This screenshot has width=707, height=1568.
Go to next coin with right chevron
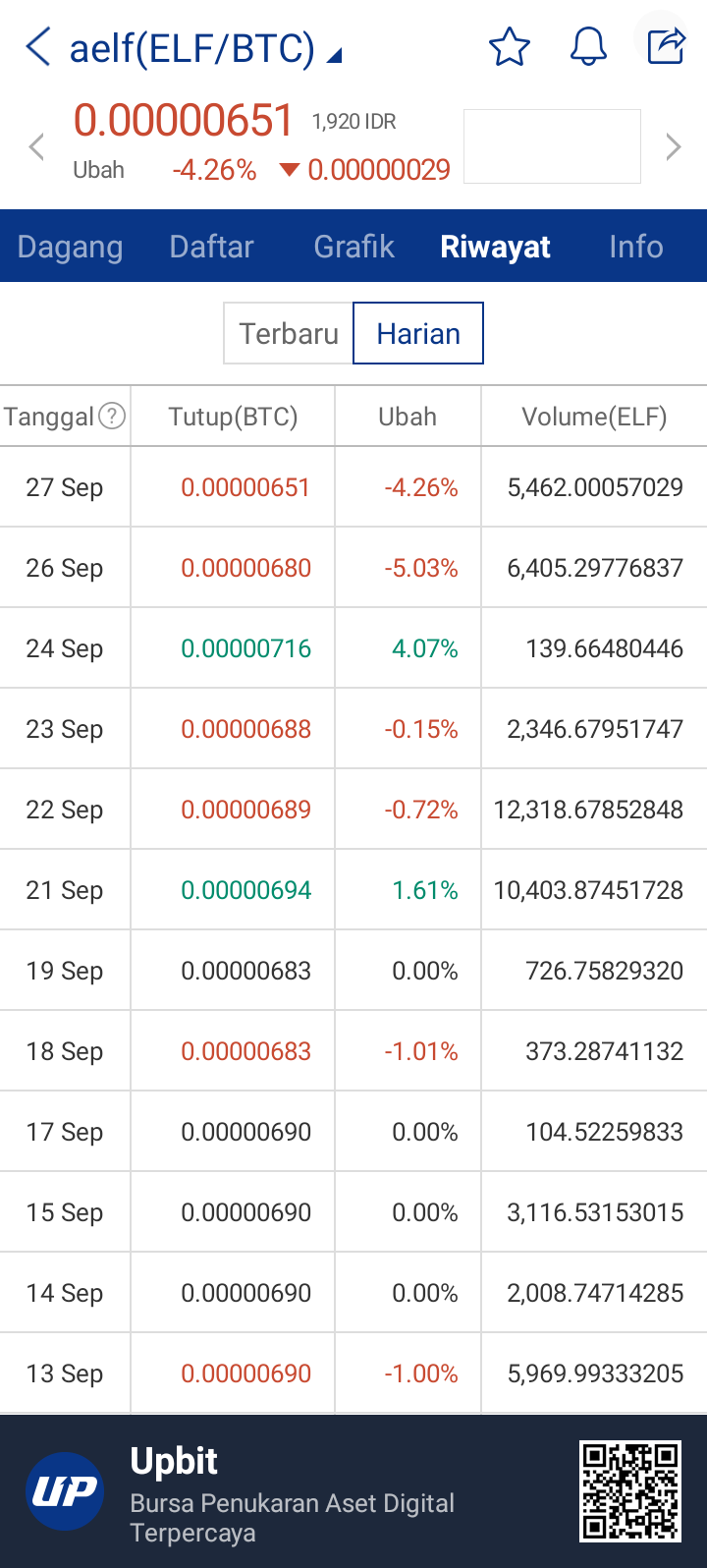[x=674, y=147]
